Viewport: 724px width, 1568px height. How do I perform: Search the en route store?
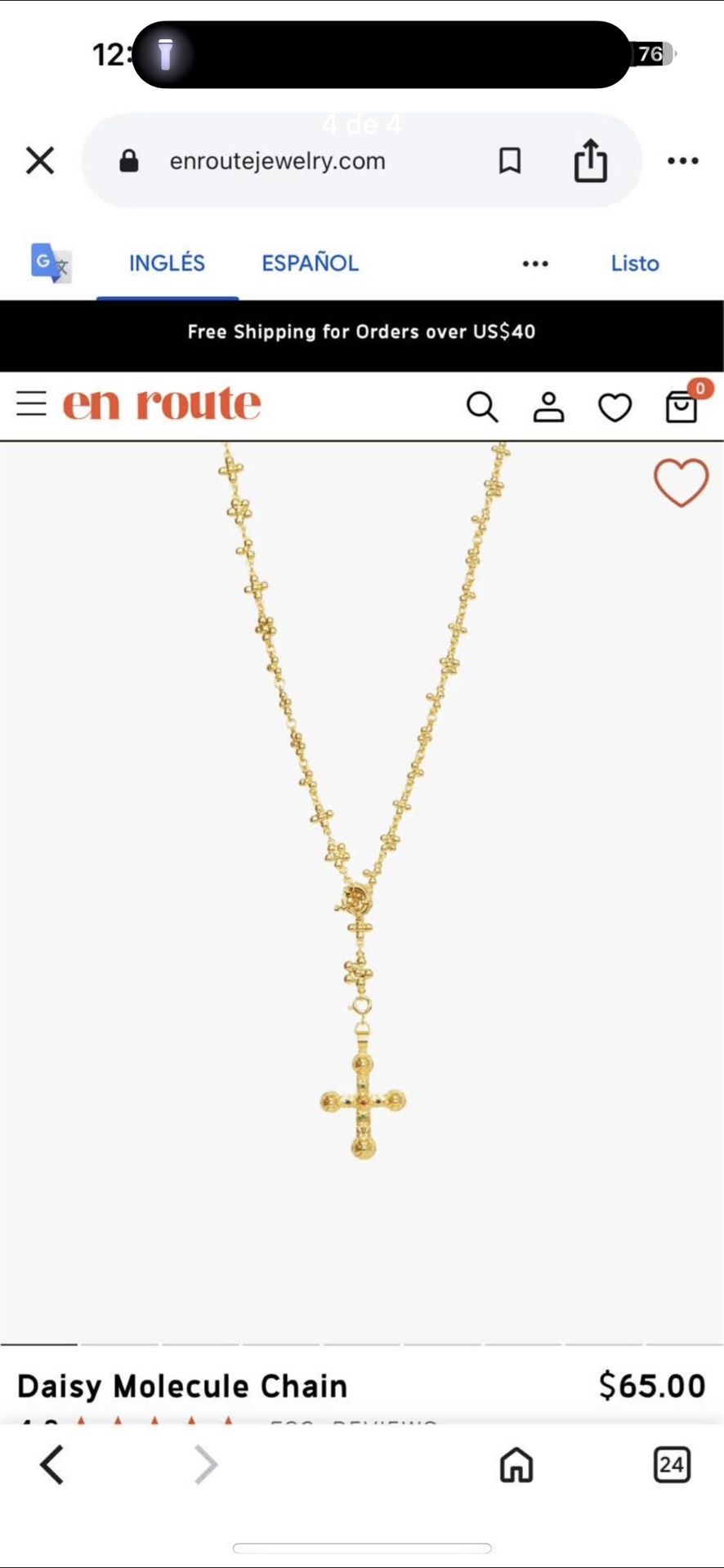482,407
